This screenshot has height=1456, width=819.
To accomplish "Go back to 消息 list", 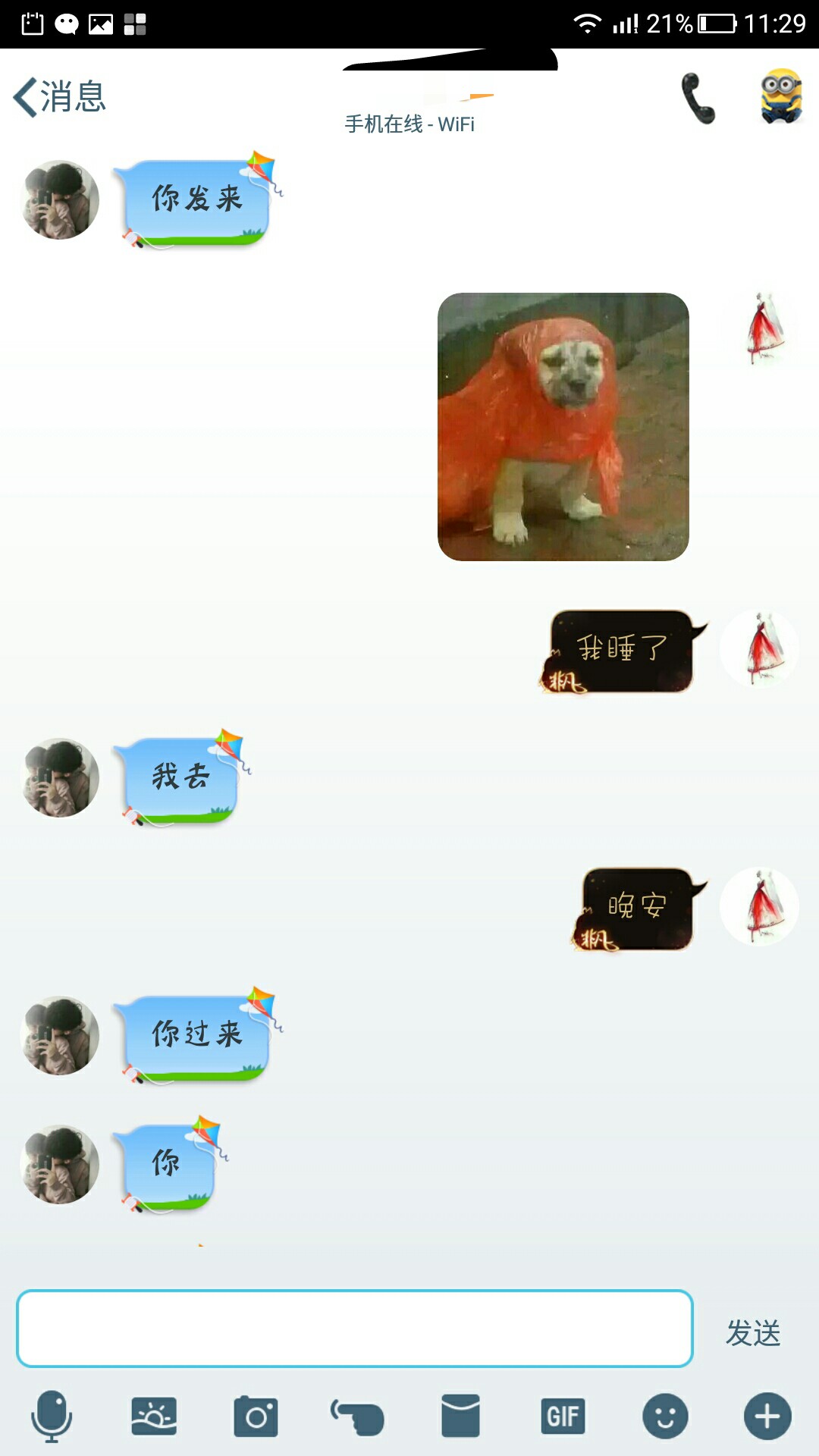I will click(x=59, y=97).
